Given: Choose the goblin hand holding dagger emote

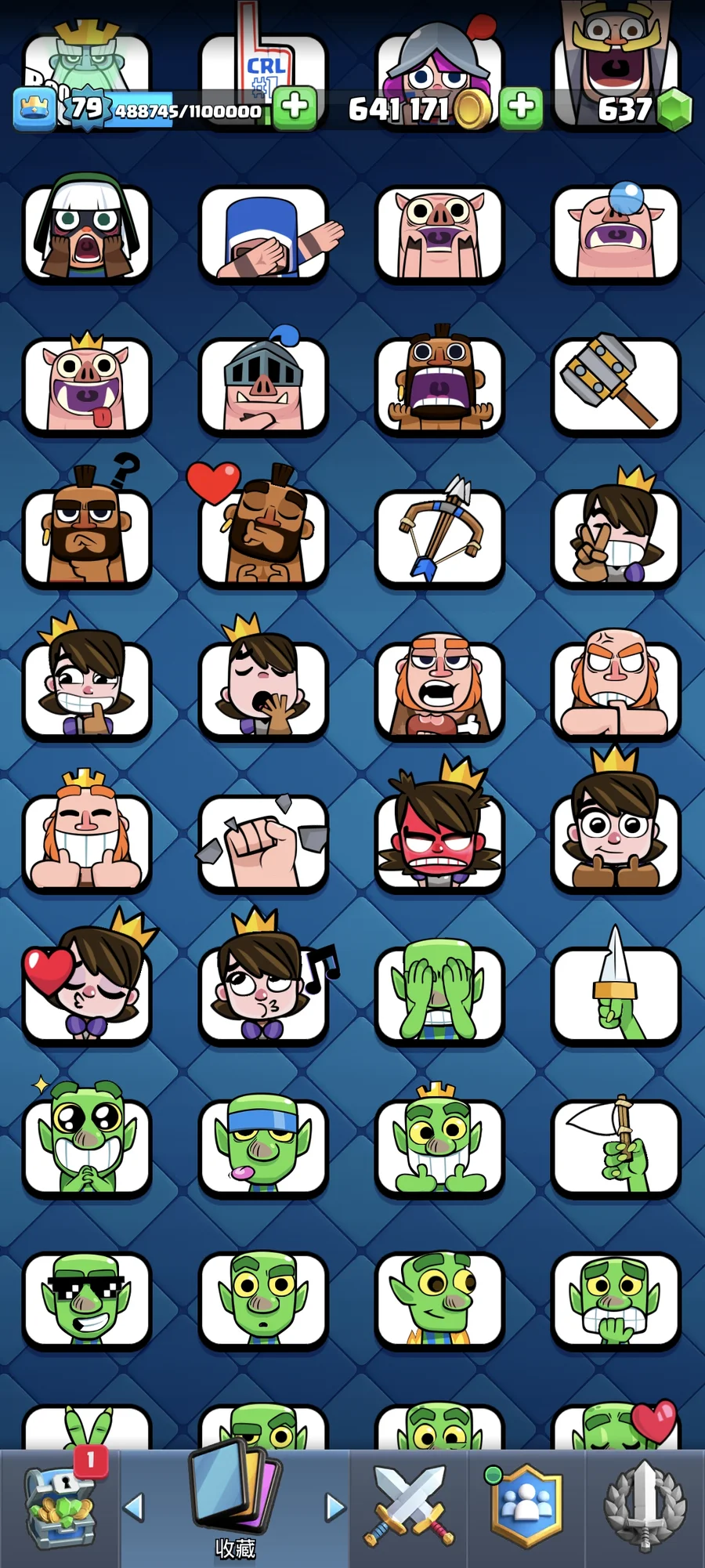Looking at the screenshot, I should coord(616,994).
